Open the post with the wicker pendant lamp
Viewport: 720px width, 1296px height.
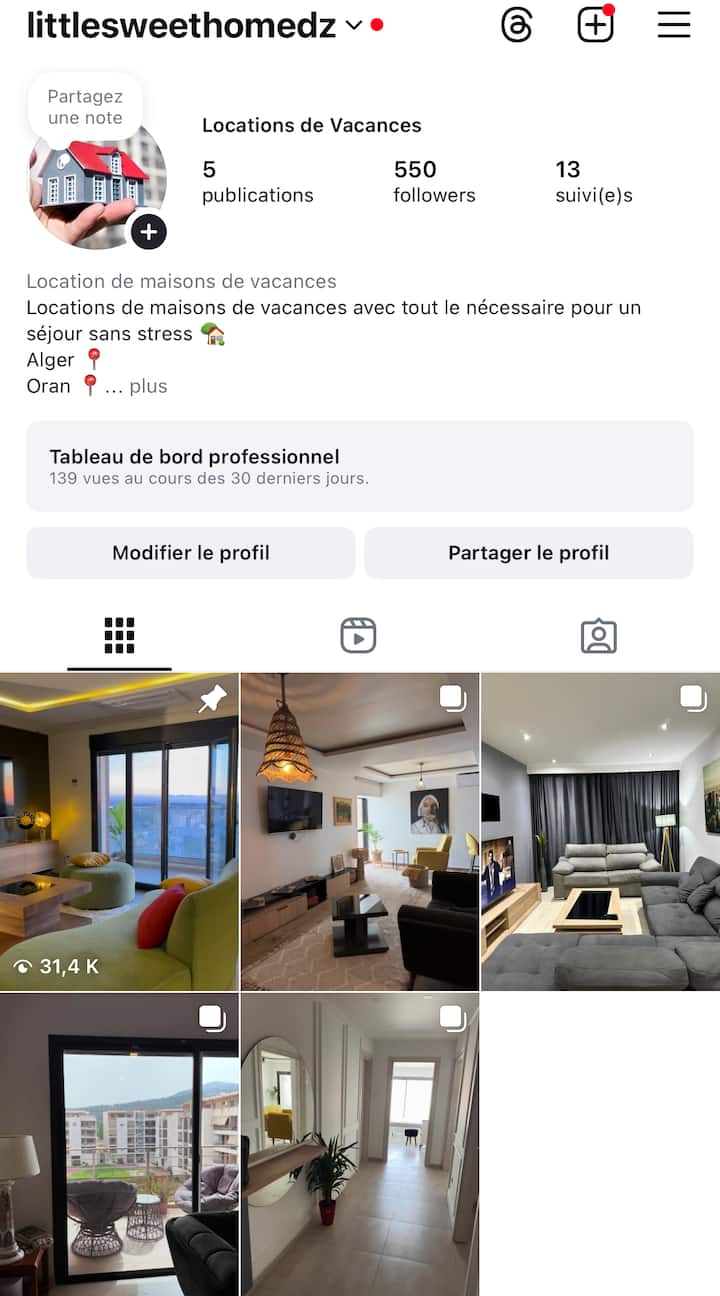coord(360,832)
